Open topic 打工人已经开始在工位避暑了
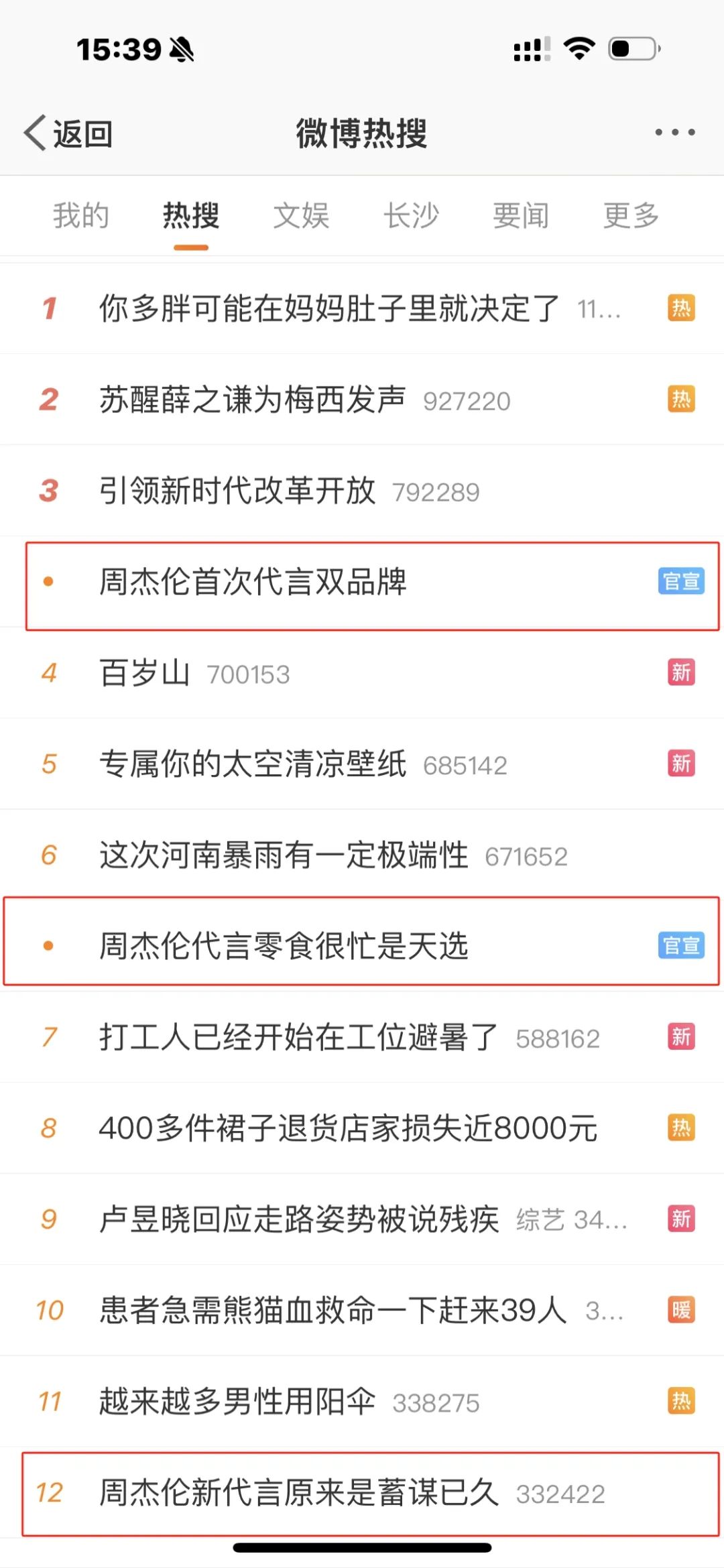 [x=362, y=1037]
